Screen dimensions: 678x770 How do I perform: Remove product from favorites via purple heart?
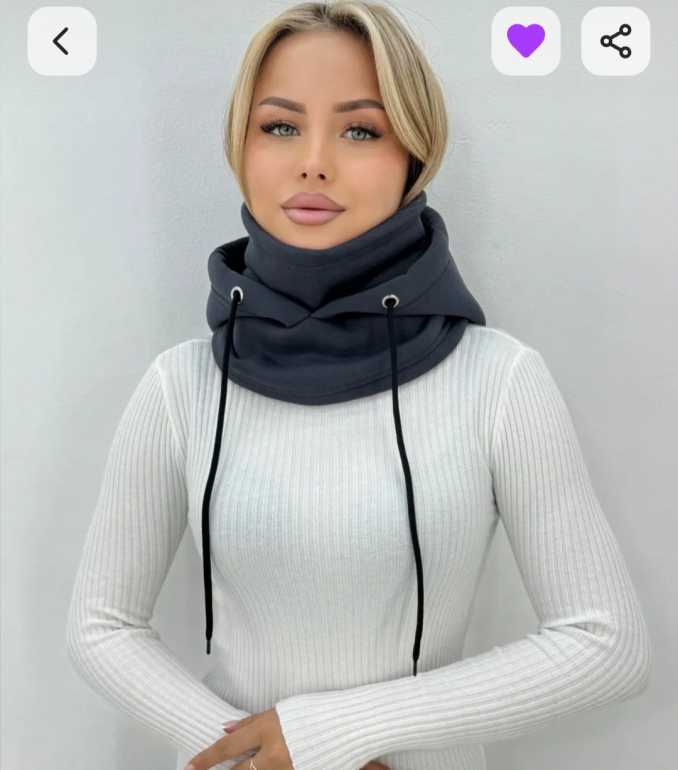click(526, 41)
